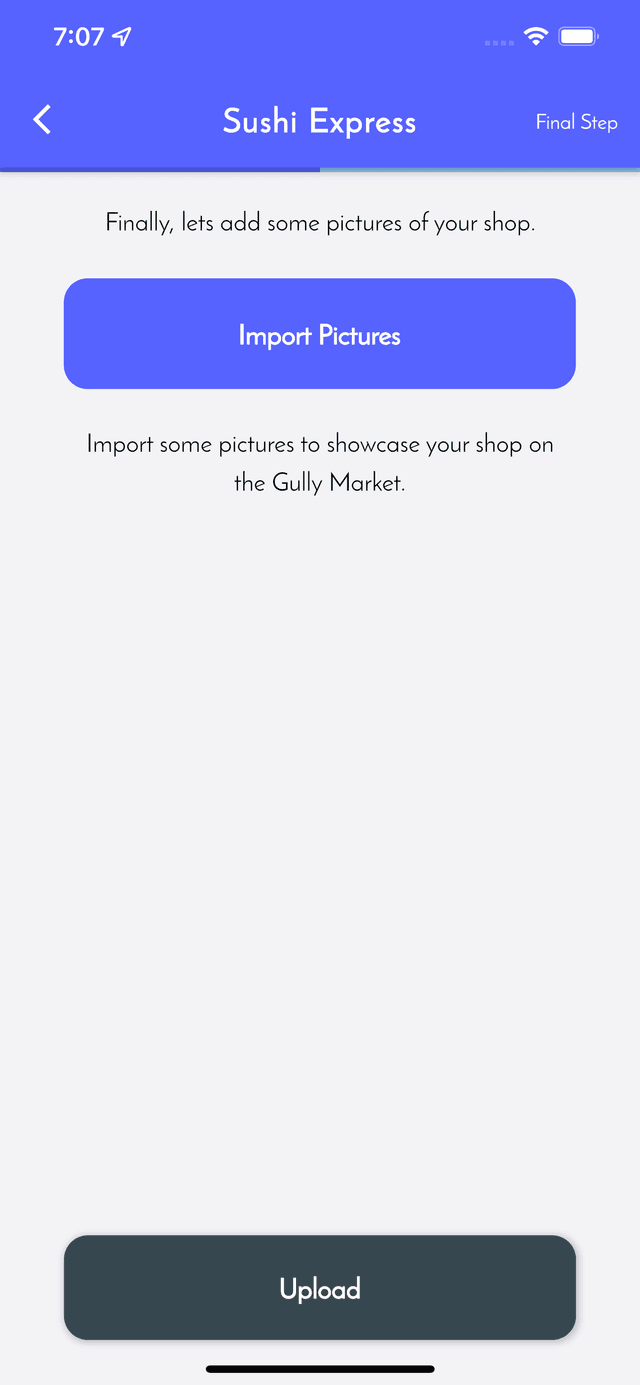Go back using the header arrow
Screen dimensions: 640x1385
point(42,120)
